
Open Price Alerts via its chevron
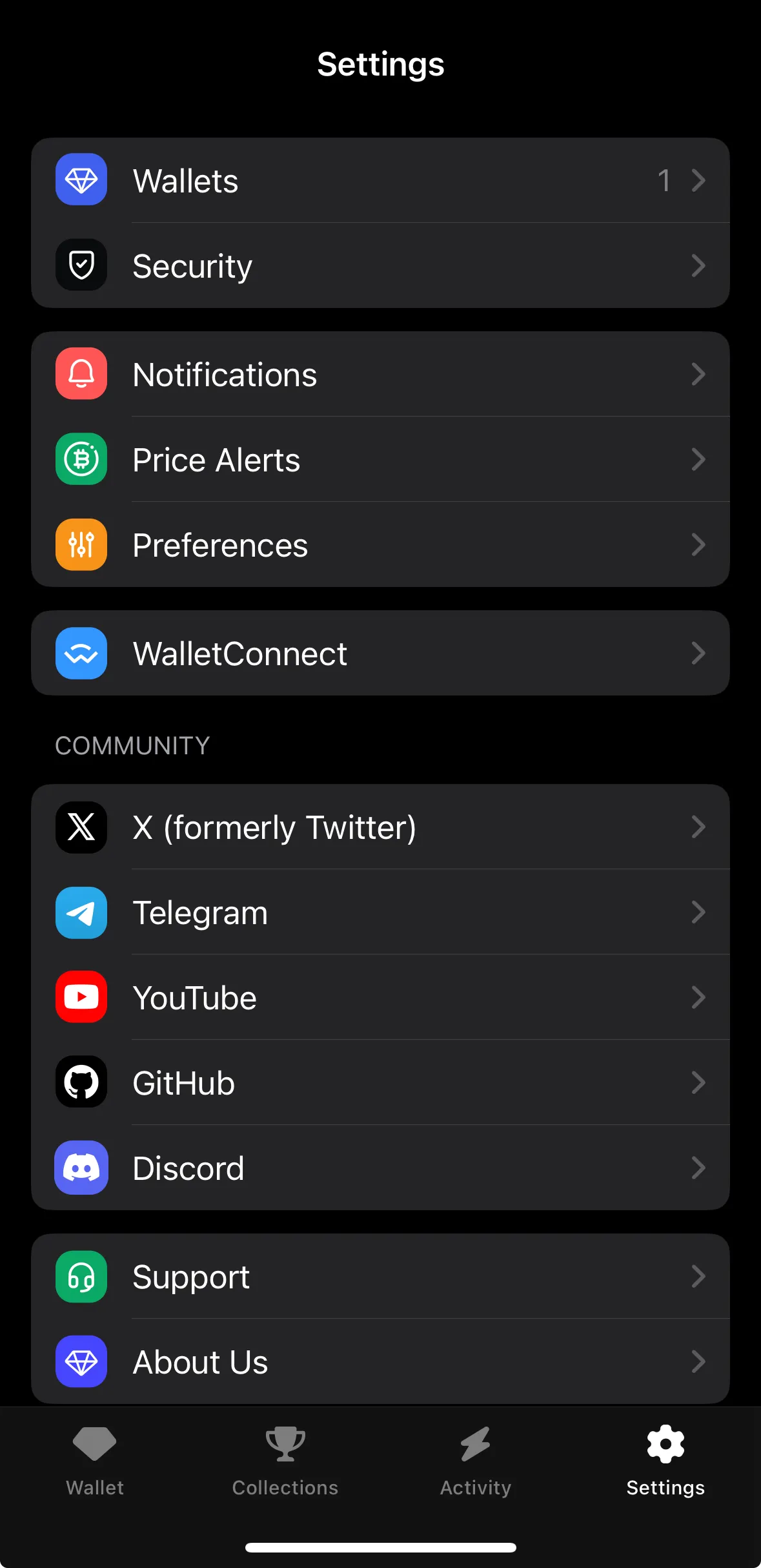698,459
